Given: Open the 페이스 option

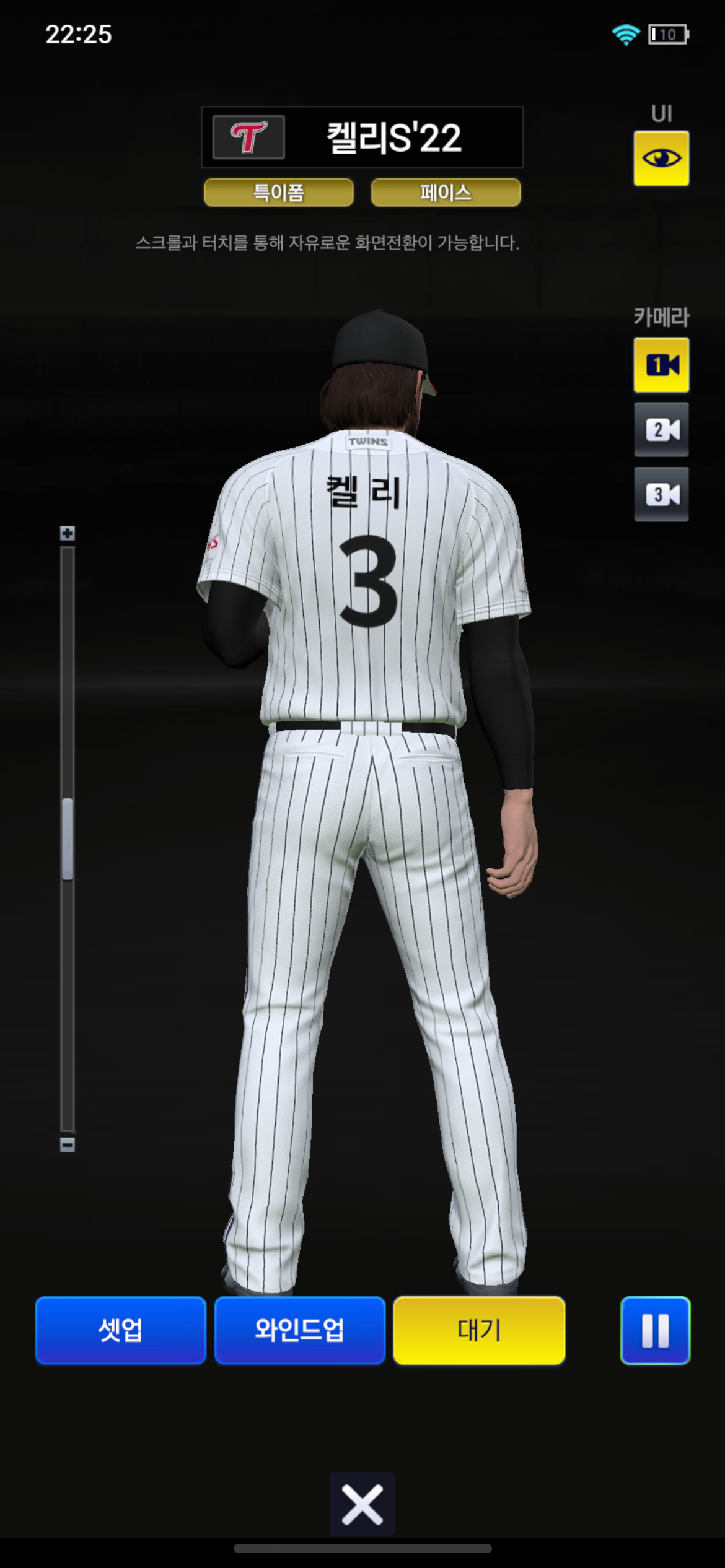Looking at the screenshot, I should tap(446, 193).
